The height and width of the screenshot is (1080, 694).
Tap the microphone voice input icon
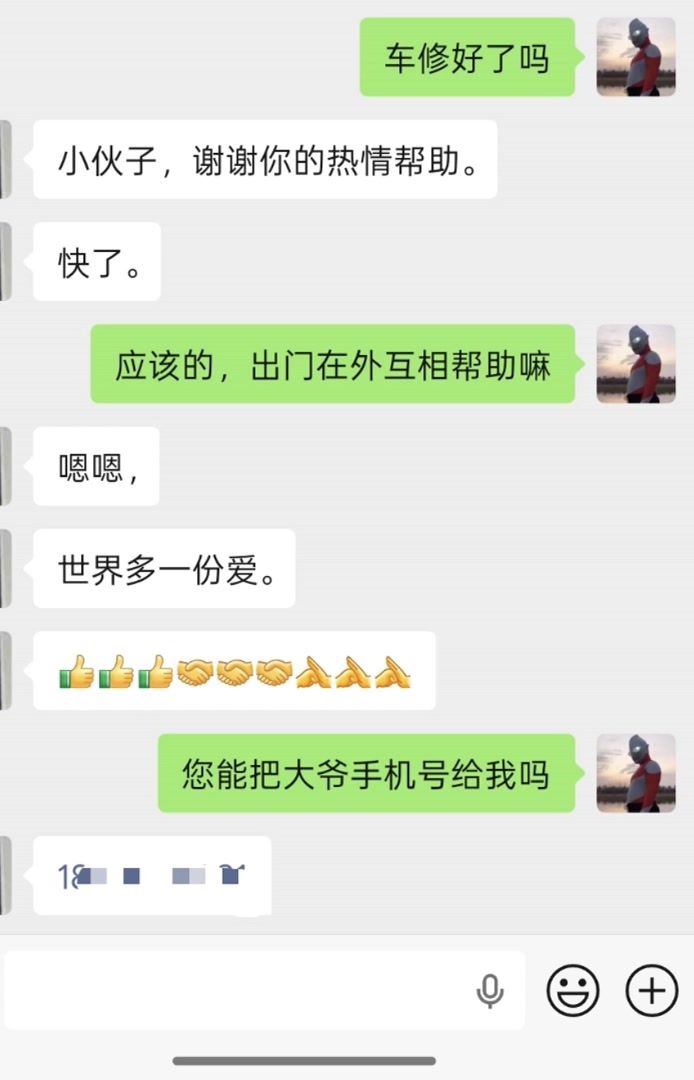click(x=489, y=991)
